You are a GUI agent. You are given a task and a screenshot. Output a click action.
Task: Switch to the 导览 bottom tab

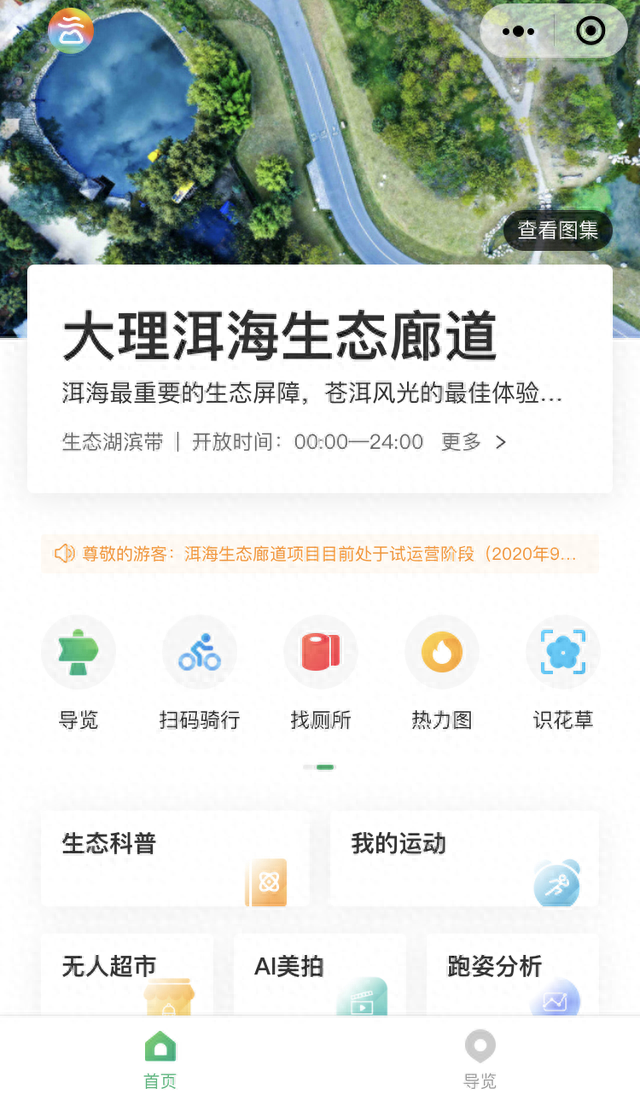[x=480, y=1059]
